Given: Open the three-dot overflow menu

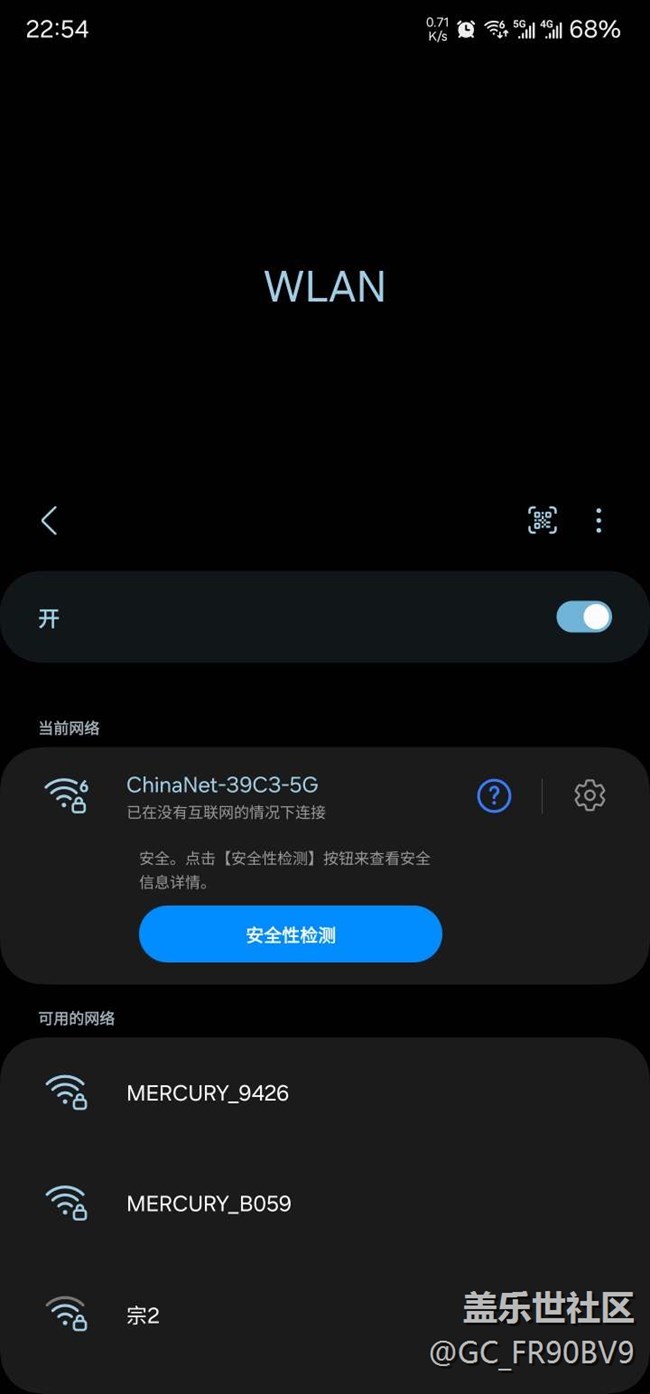Looking at the screenshot, I should [598, 520].
